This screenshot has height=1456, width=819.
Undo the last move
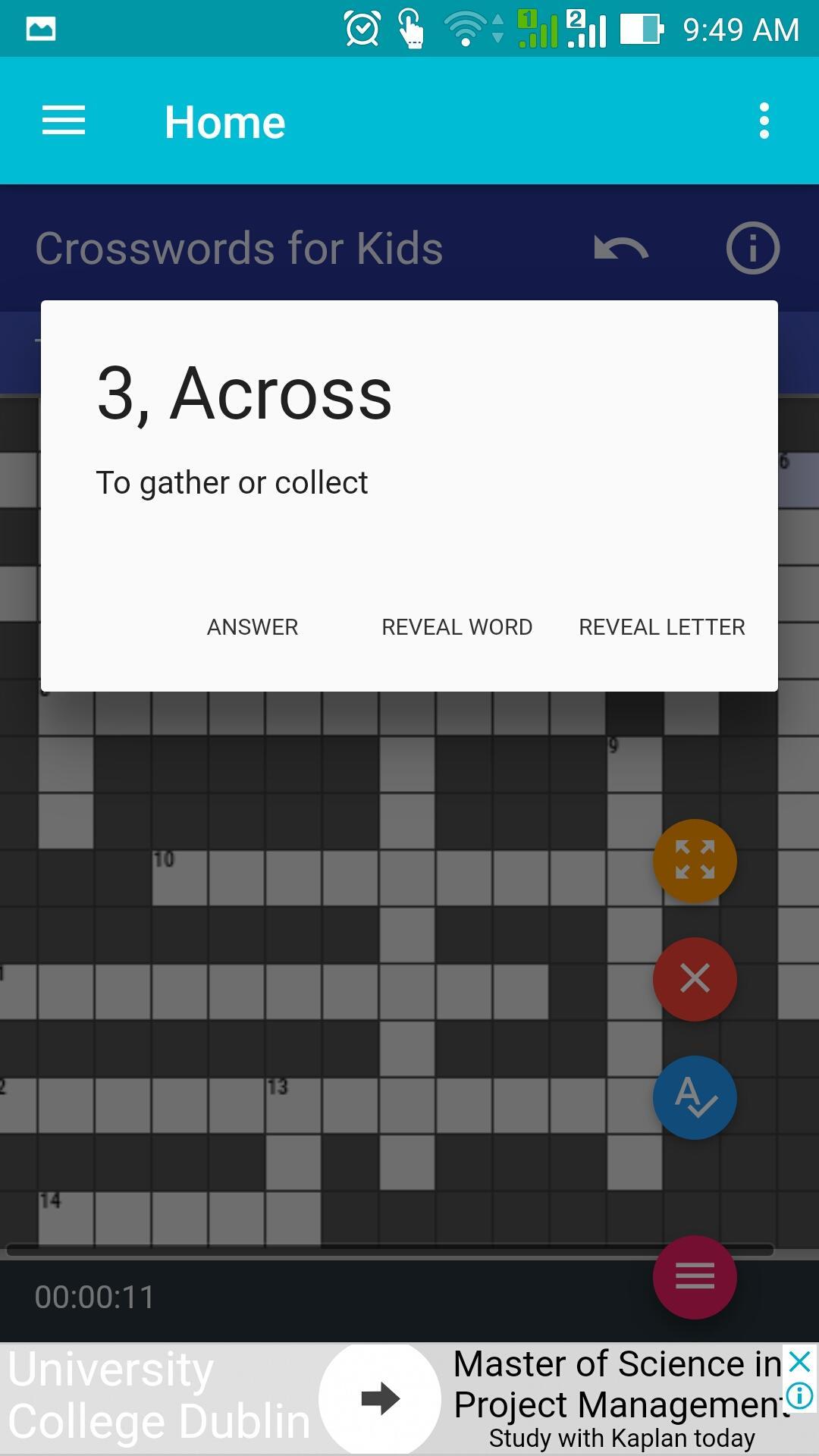(x=621, y=248)
